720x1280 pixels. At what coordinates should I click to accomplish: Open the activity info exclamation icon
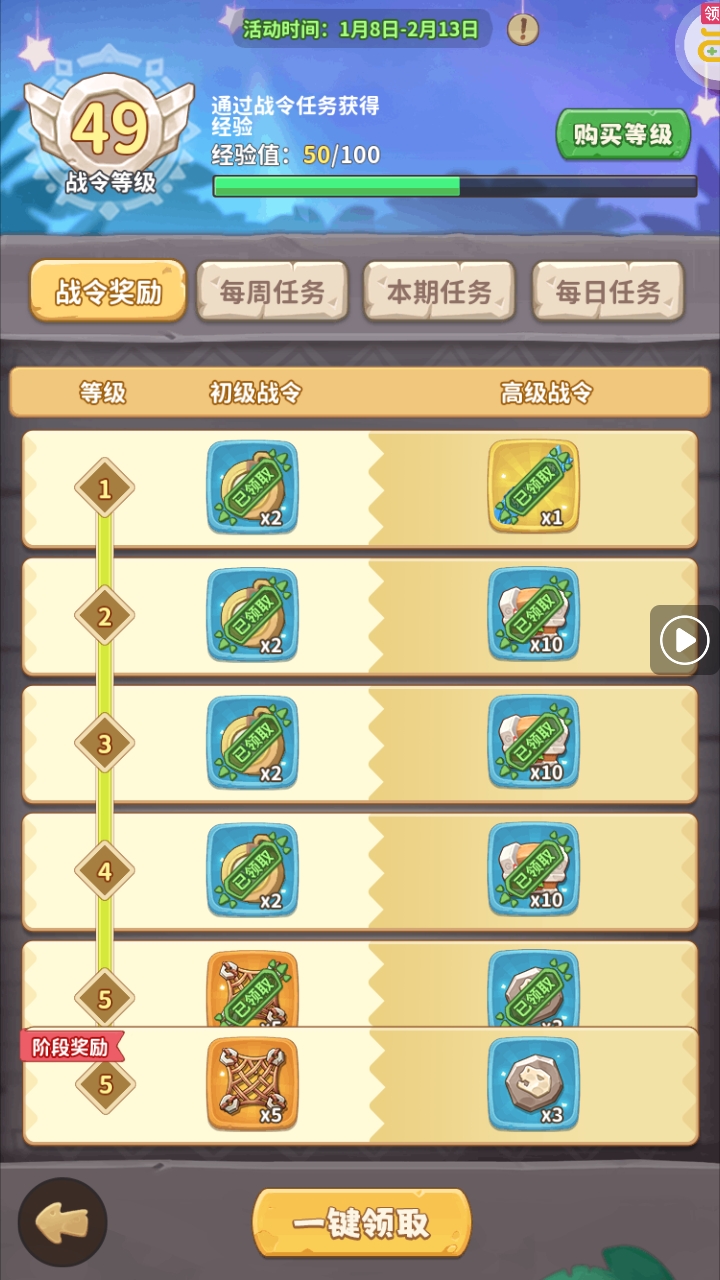[522, 28]
